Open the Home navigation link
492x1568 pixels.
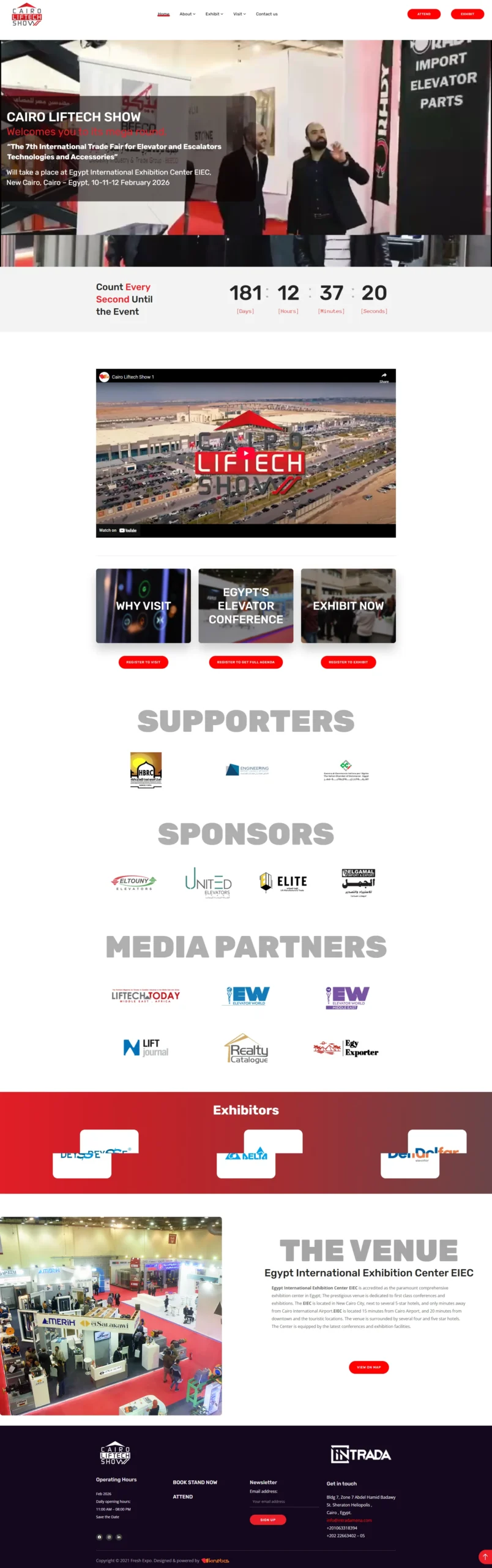[163, 13]
